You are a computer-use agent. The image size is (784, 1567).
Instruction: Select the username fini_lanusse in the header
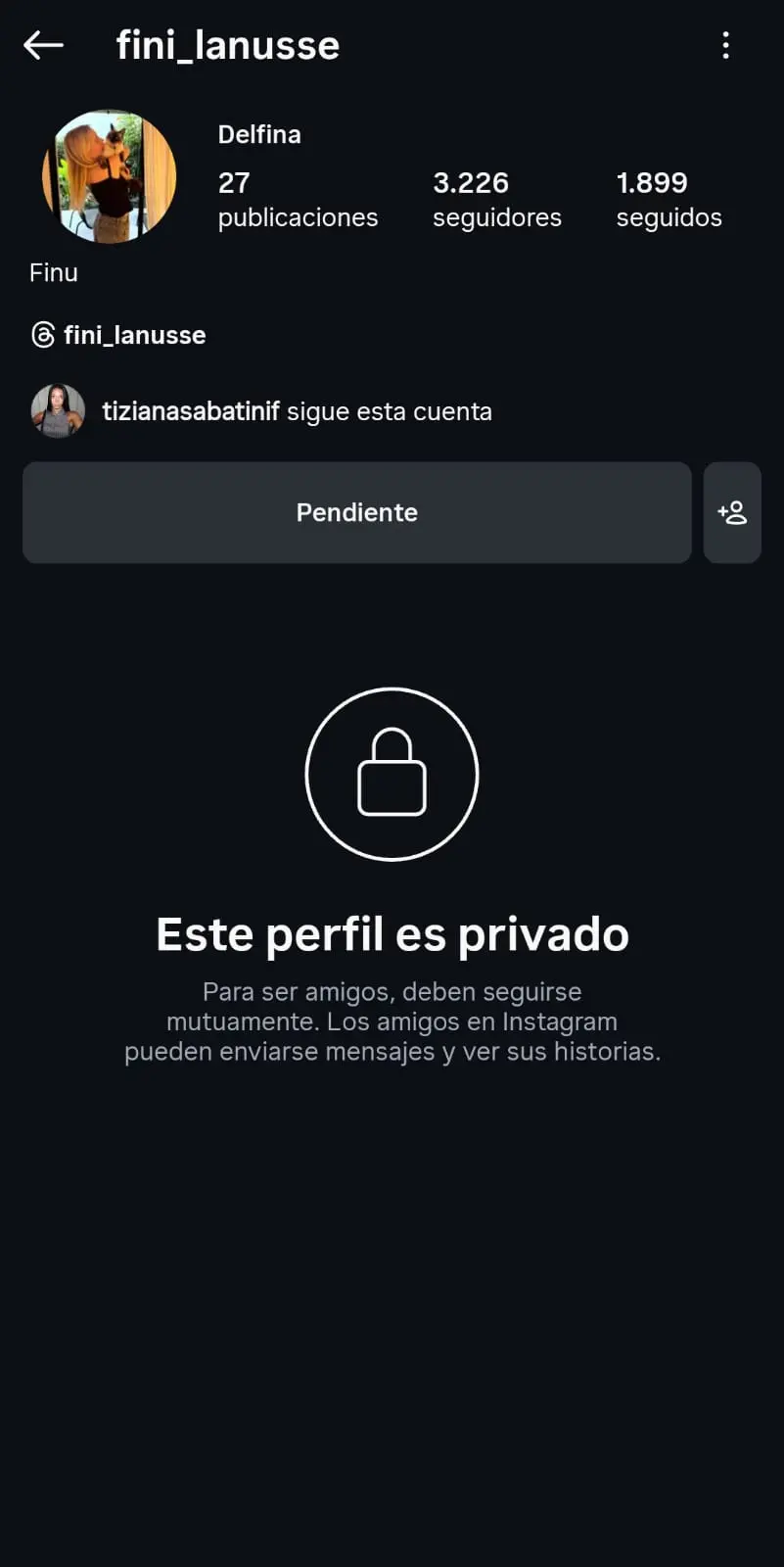click(227, 45)
